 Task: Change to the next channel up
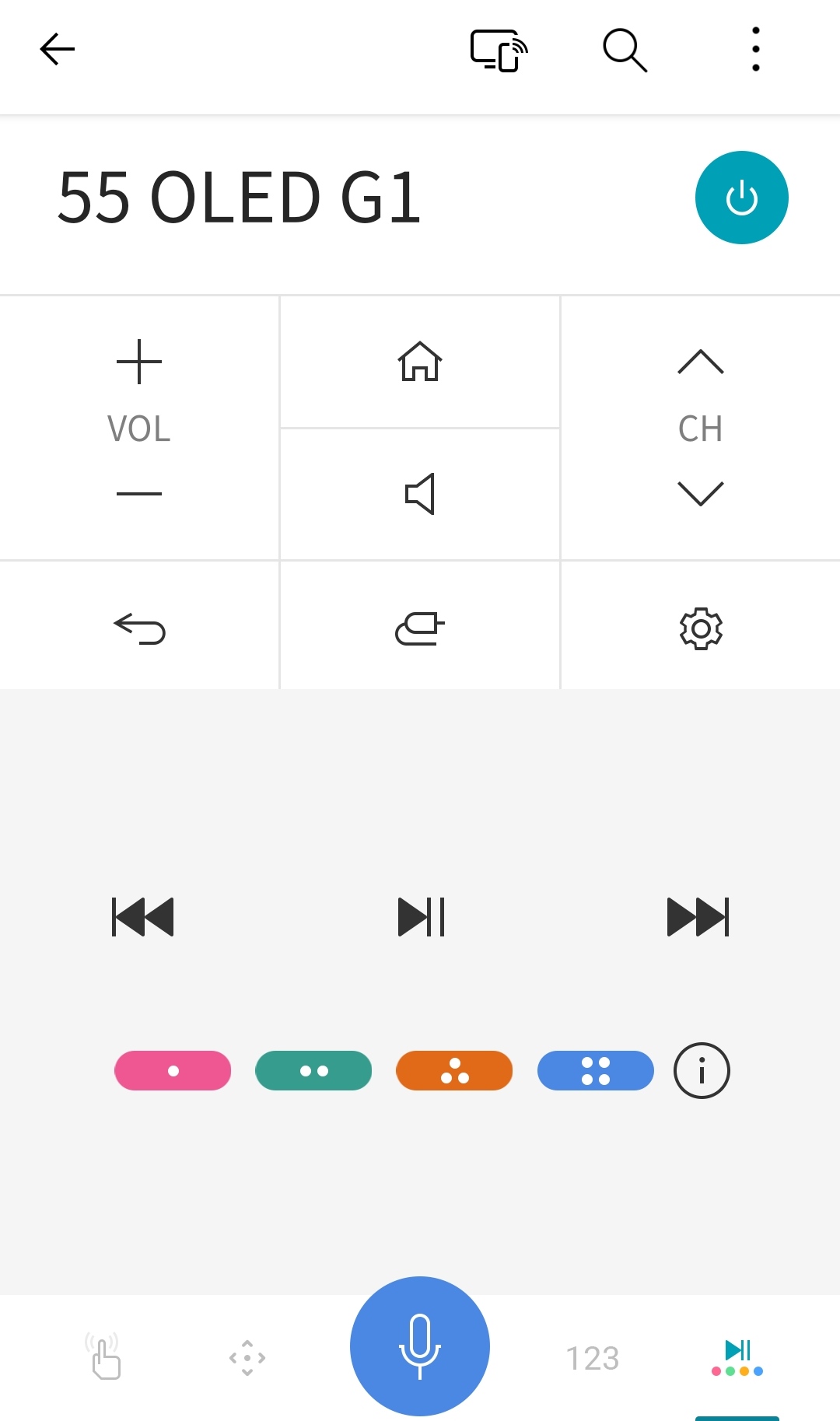click(x=700, y=362)
